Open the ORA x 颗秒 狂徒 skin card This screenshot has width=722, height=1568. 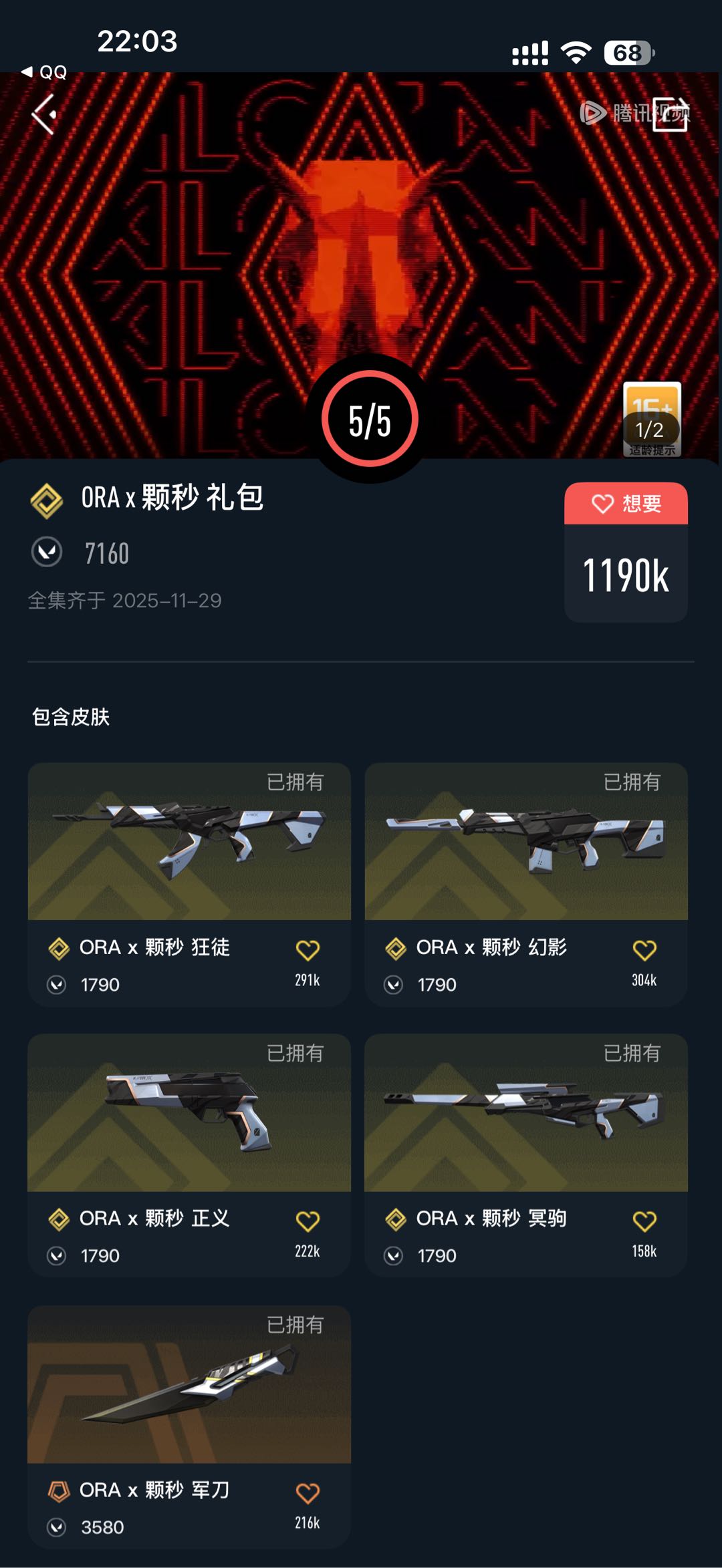tap(189, 842)
